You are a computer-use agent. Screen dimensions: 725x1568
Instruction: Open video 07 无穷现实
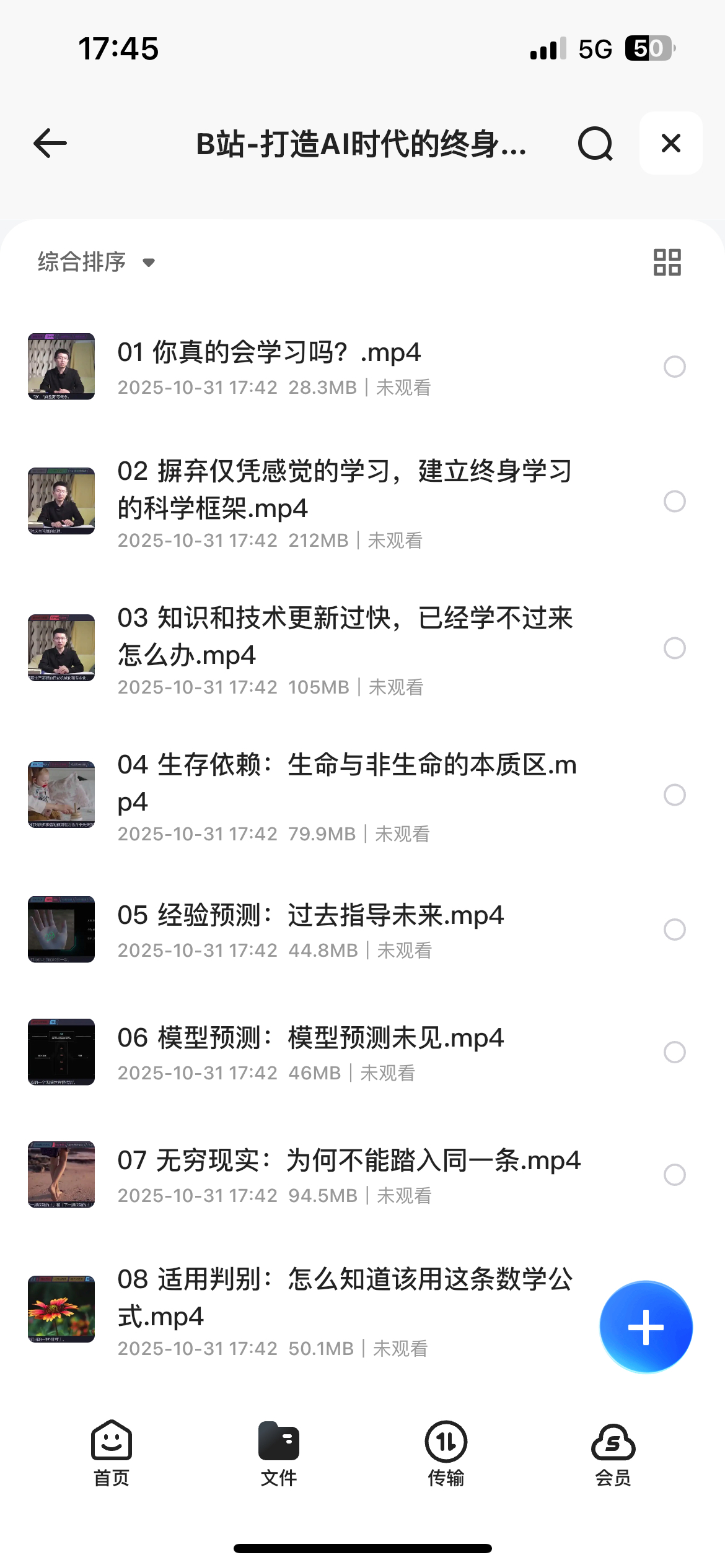(x=348, y=1161)
